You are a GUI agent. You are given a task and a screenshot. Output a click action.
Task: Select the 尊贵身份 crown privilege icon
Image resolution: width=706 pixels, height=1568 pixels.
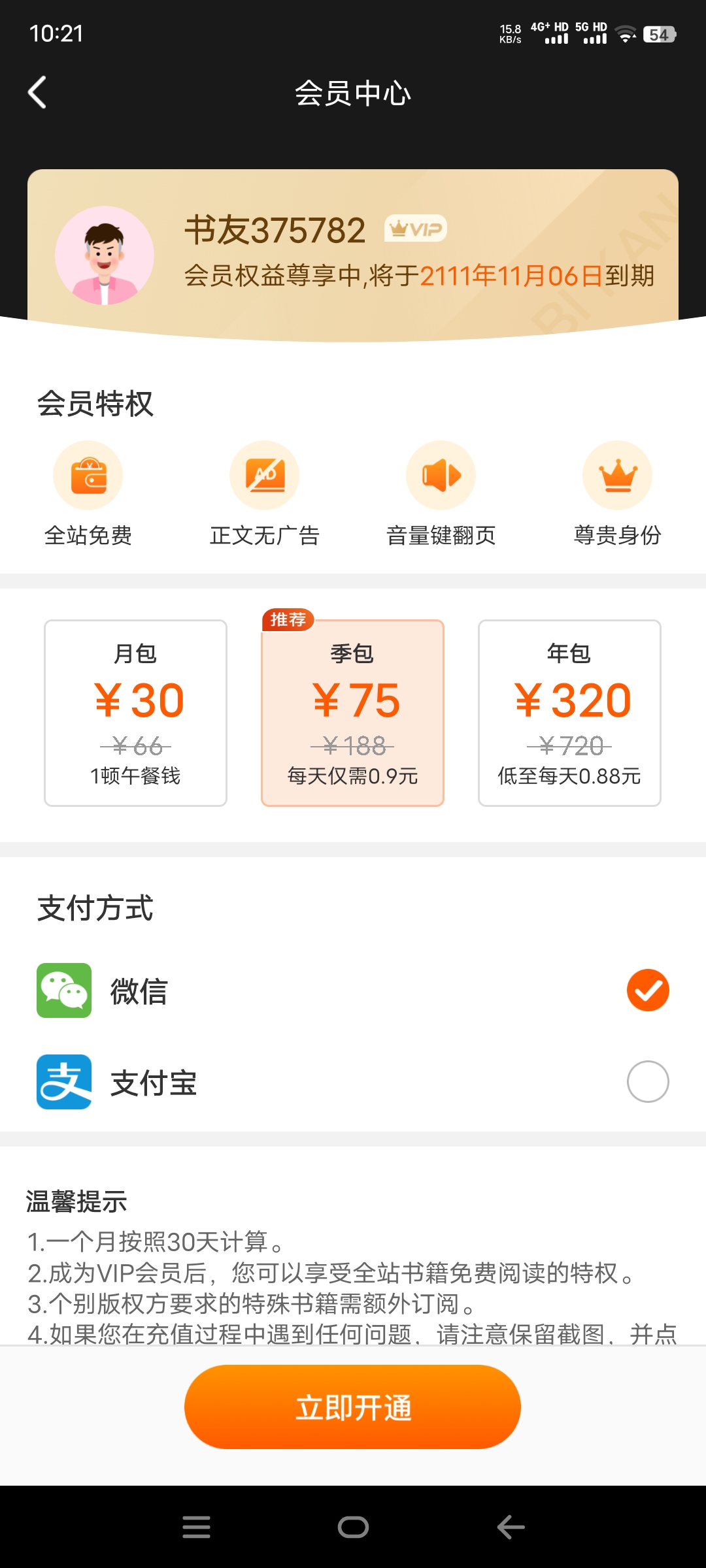[618, 475]
